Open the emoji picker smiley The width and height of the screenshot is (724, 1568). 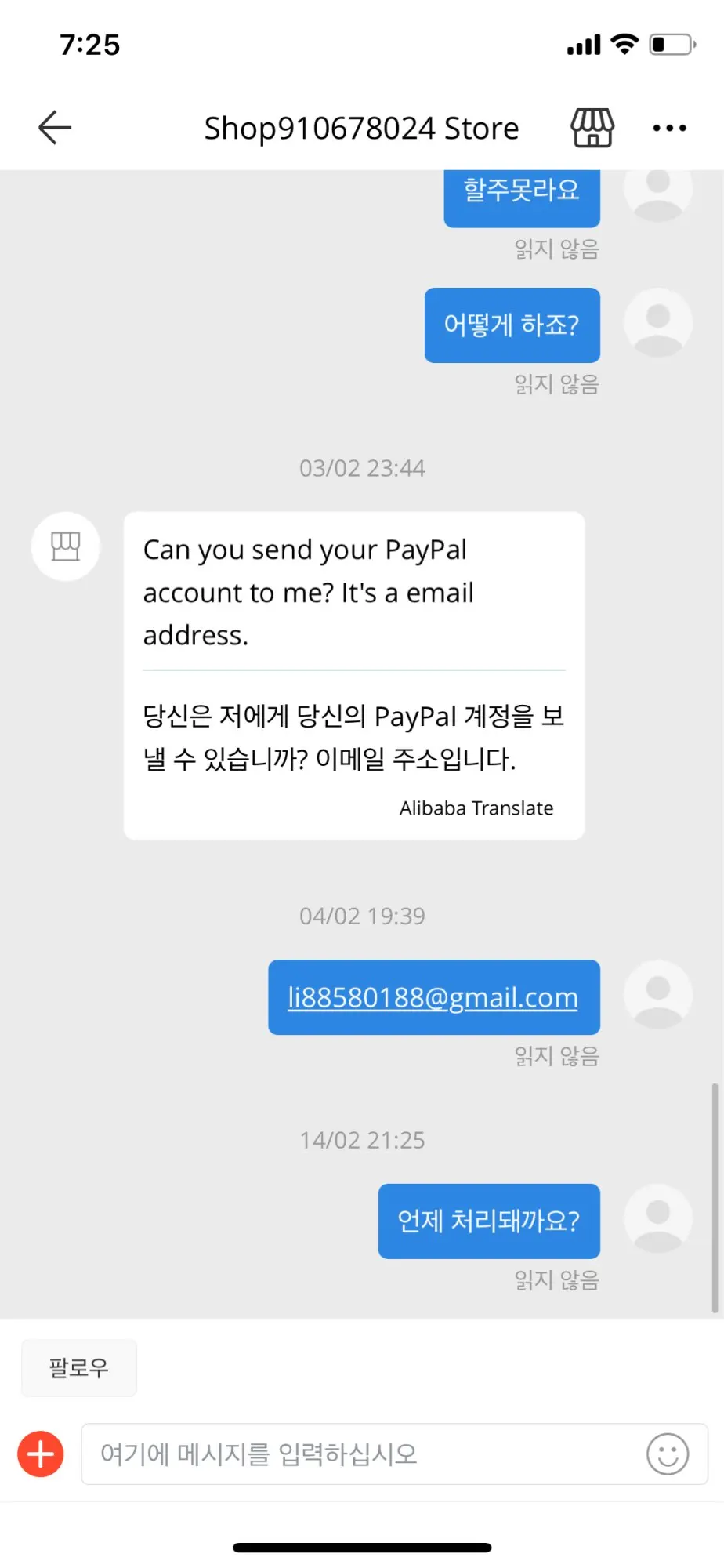coord(668,1454)
